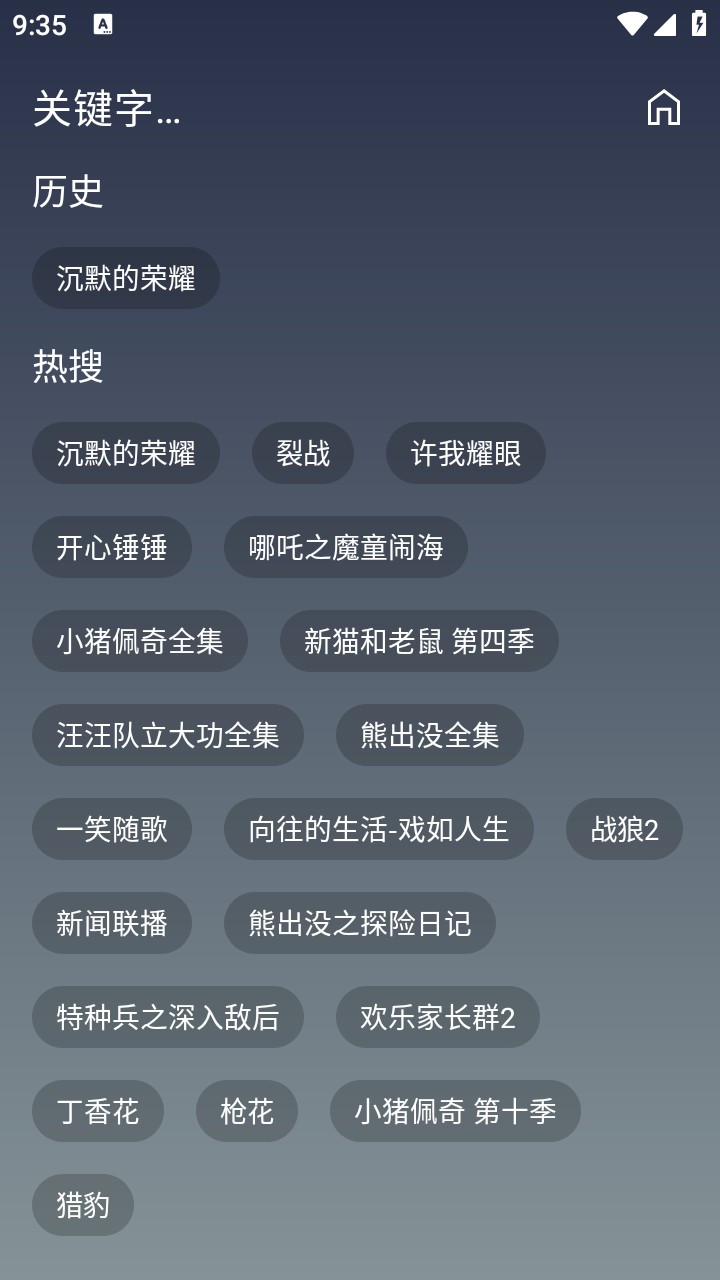The image size is (720, 1280).
Task: Select the 丁香花 chip
Action: tap(97, 1110)
